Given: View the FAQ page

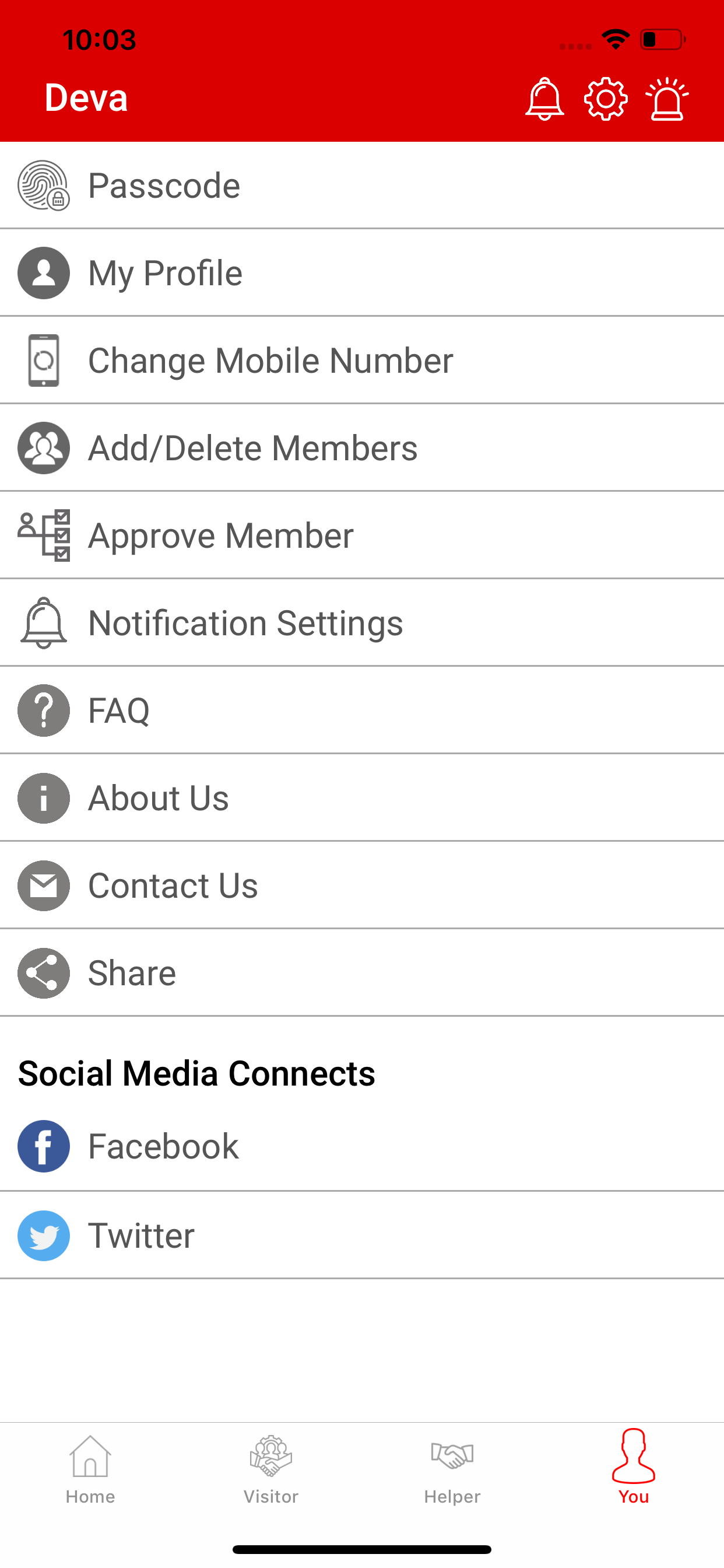Looking at the screenshot, I should click(x=362, y=710).
